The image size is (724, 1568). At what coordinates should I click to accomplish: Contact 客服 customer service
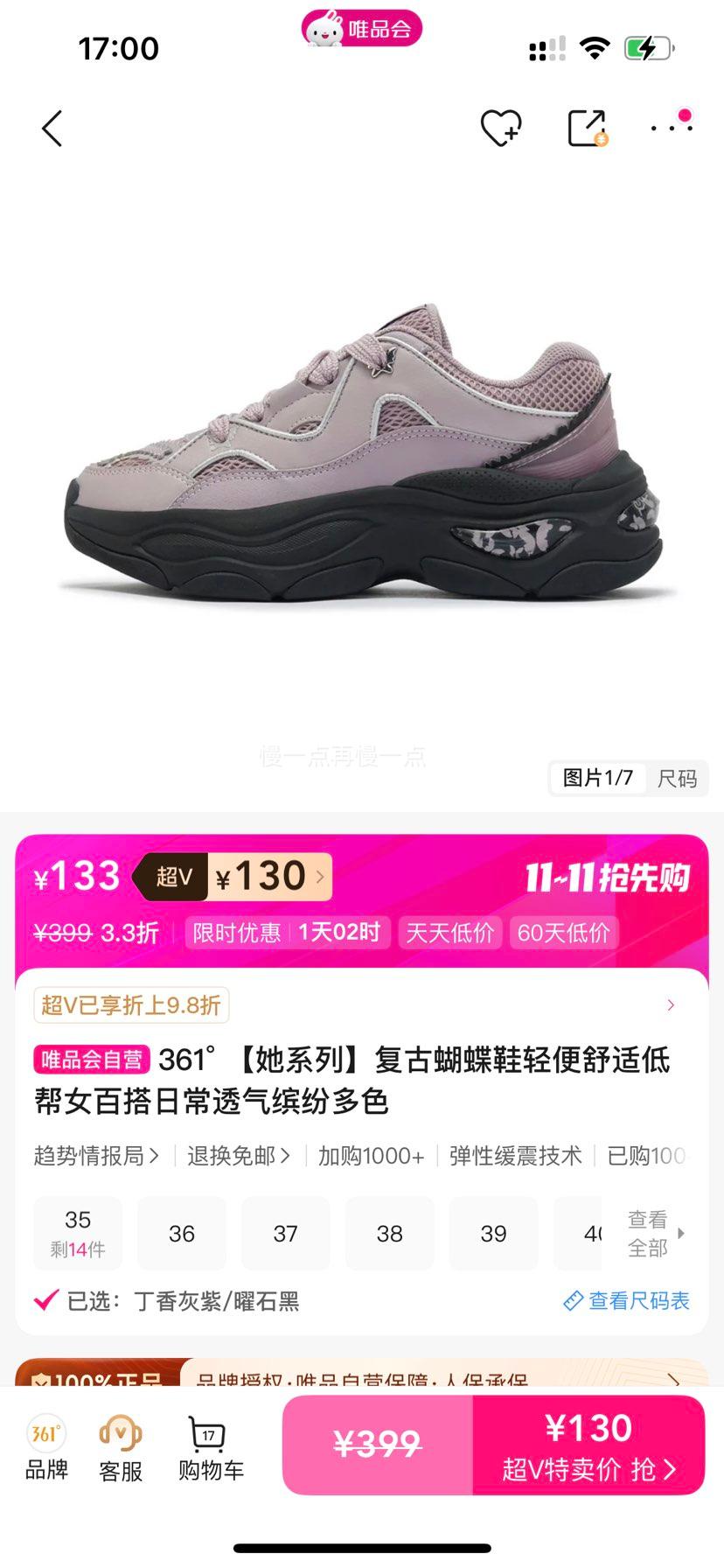click(121, 1447)
